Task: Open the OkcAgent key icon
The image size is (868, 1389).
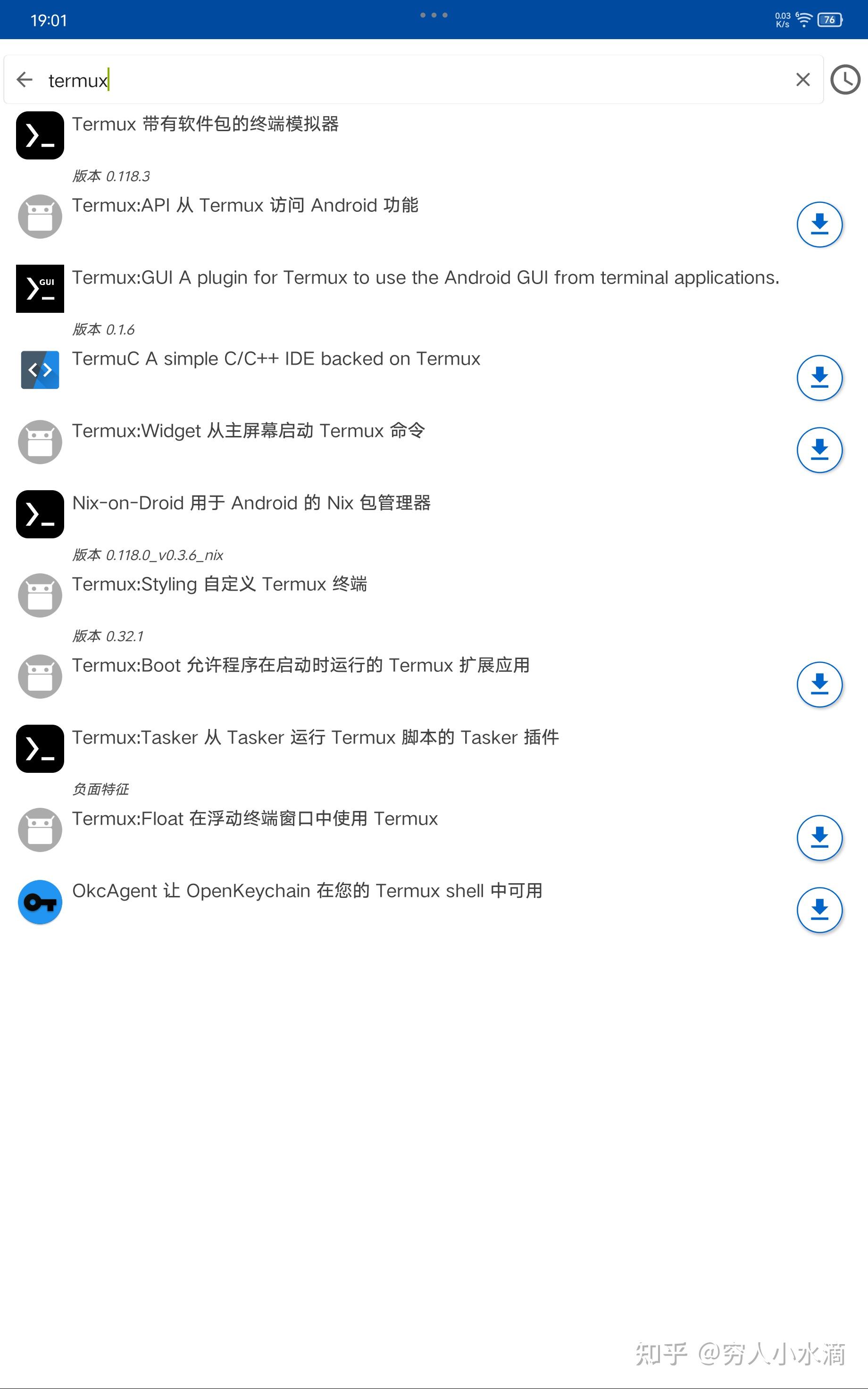Action: pyautogui.click(x=40, y=902)
